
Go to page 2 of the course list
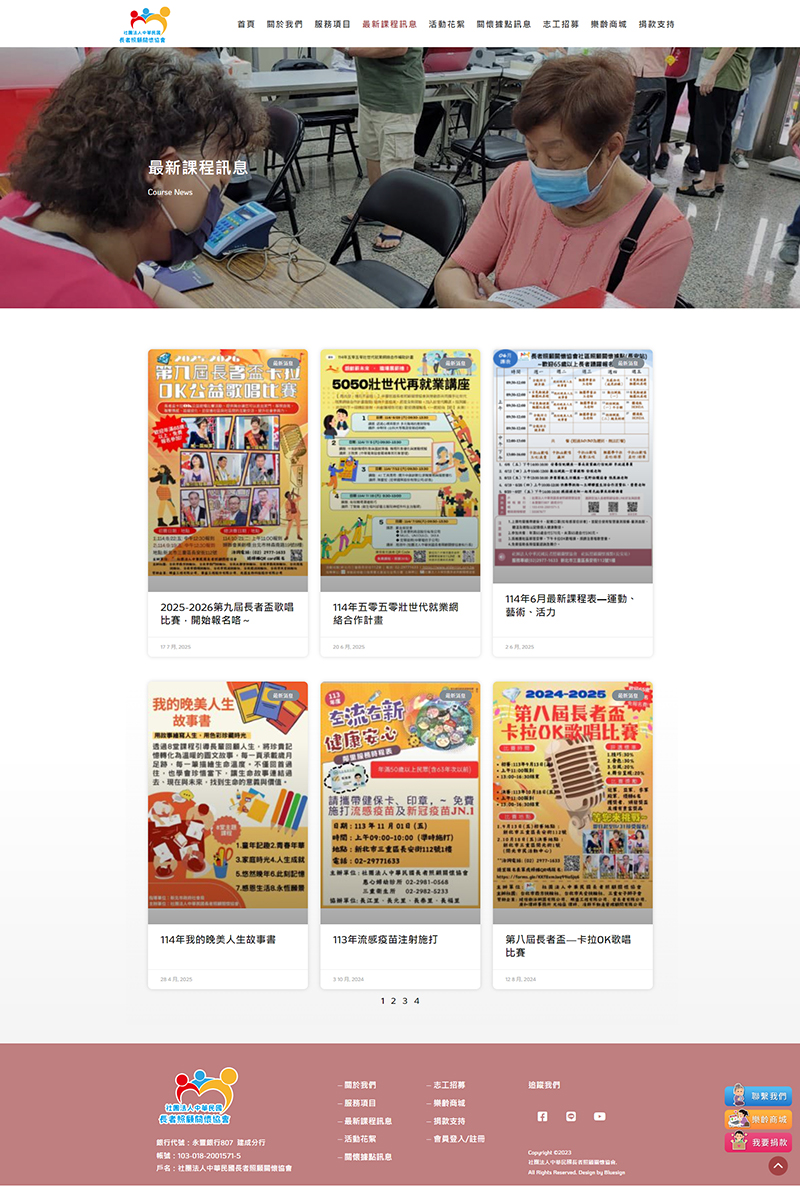click(x=393, y=1000)
